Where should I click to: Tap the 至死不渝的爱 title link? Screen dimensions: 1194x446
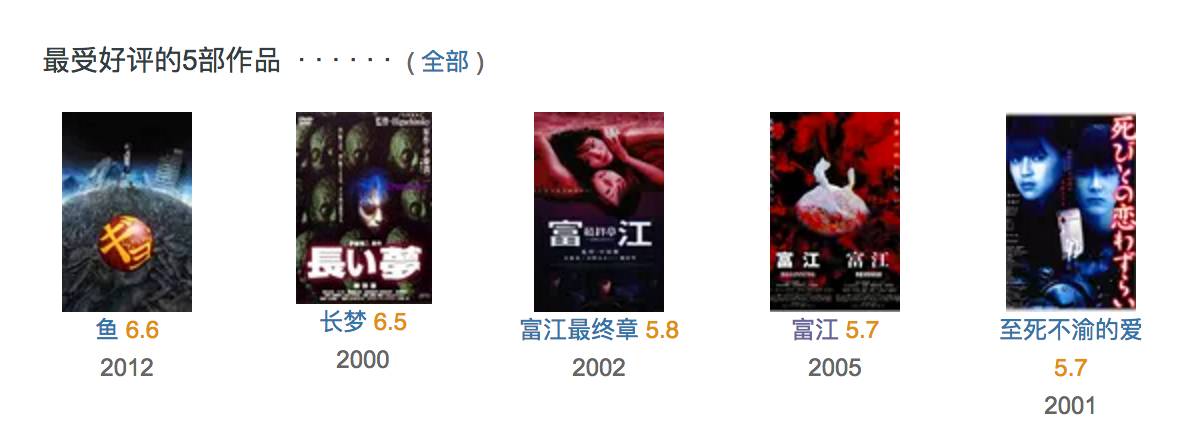pos(1071,330)
